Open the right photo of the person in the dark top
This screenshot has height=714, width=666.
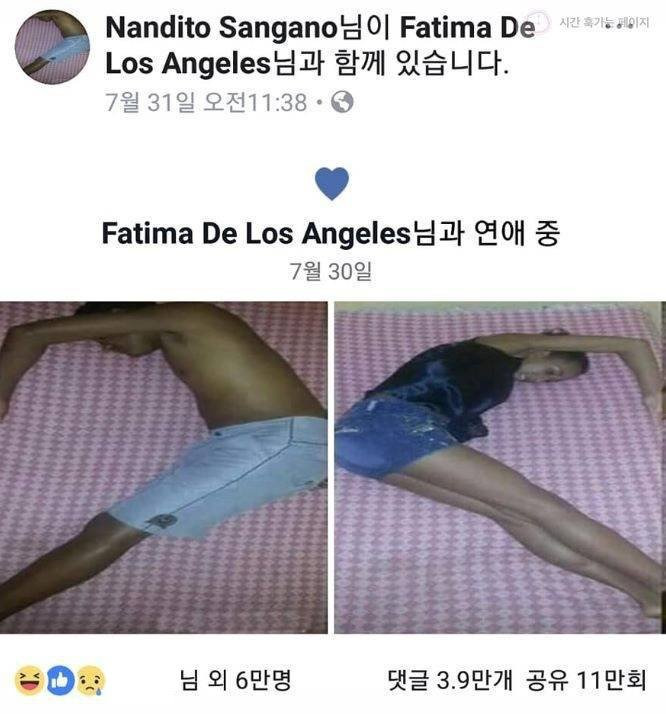[499, 467]
